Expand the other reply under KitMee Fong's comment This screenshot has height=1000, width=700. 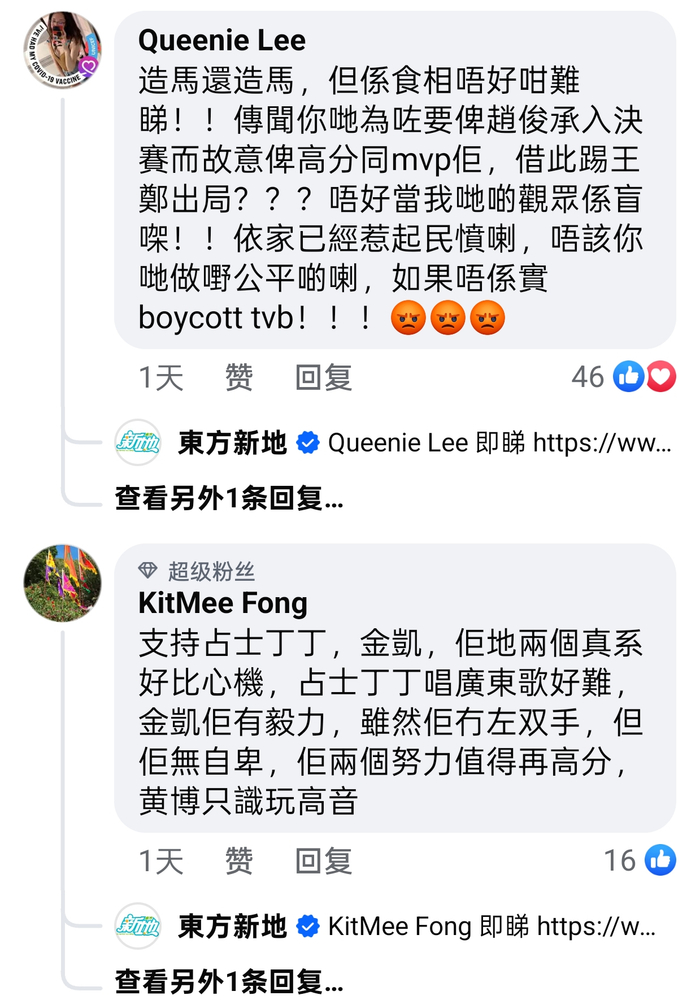[229, 981]
